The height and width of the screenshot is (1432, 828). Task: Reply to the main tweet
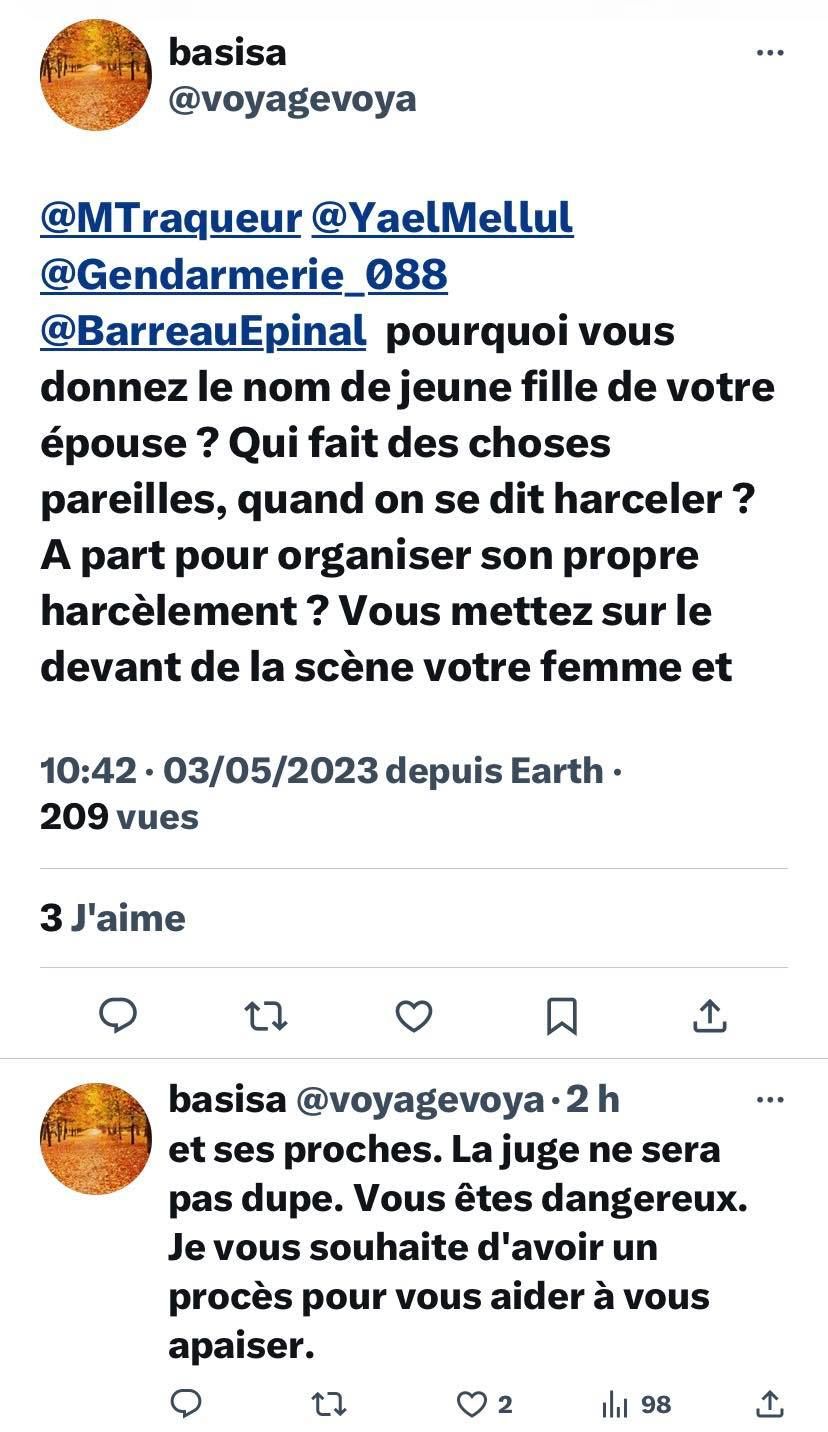tap(118, 1016)
